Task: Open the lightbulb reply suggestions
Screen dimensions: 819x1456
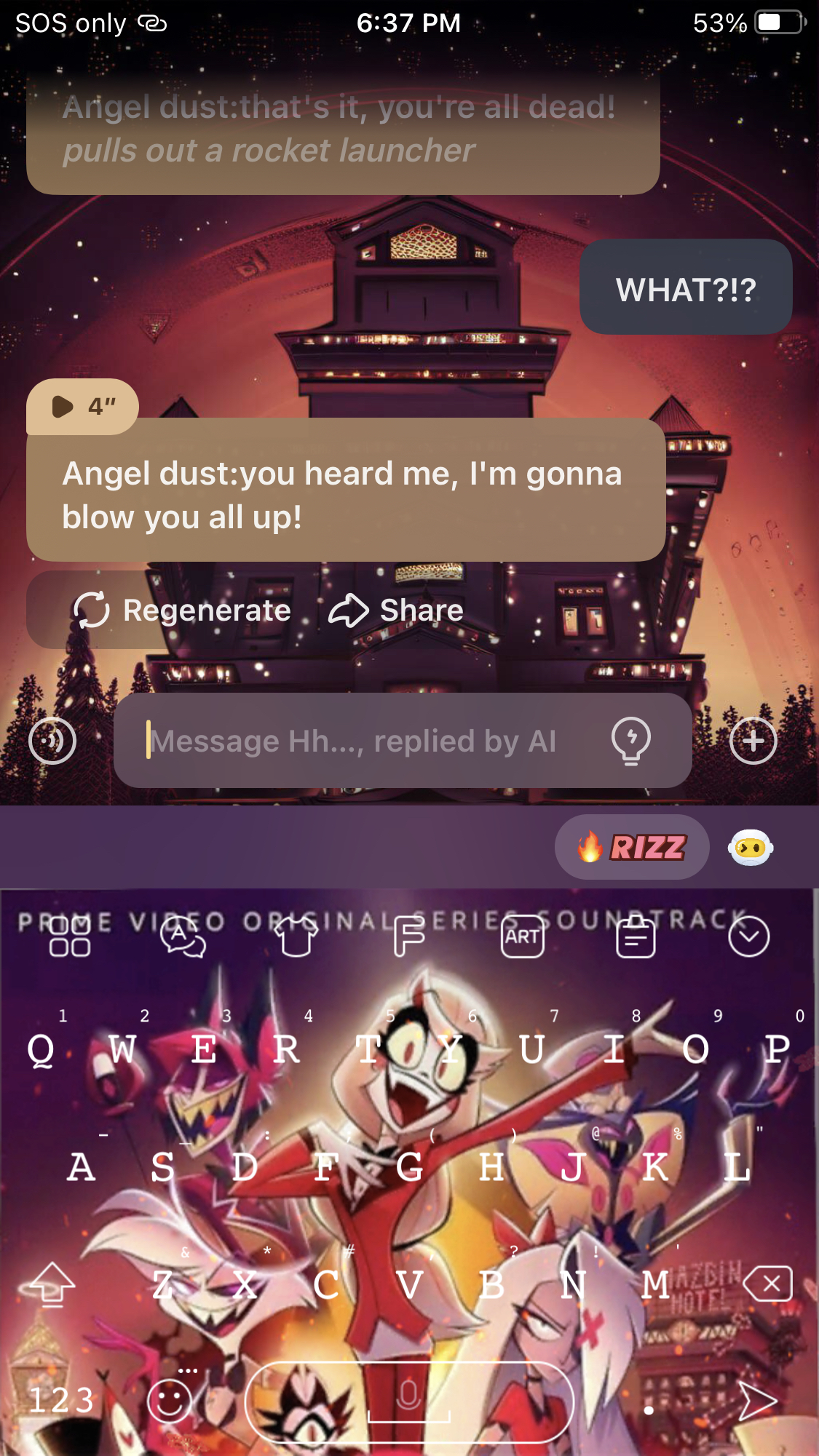Action: tap(630, 741)
